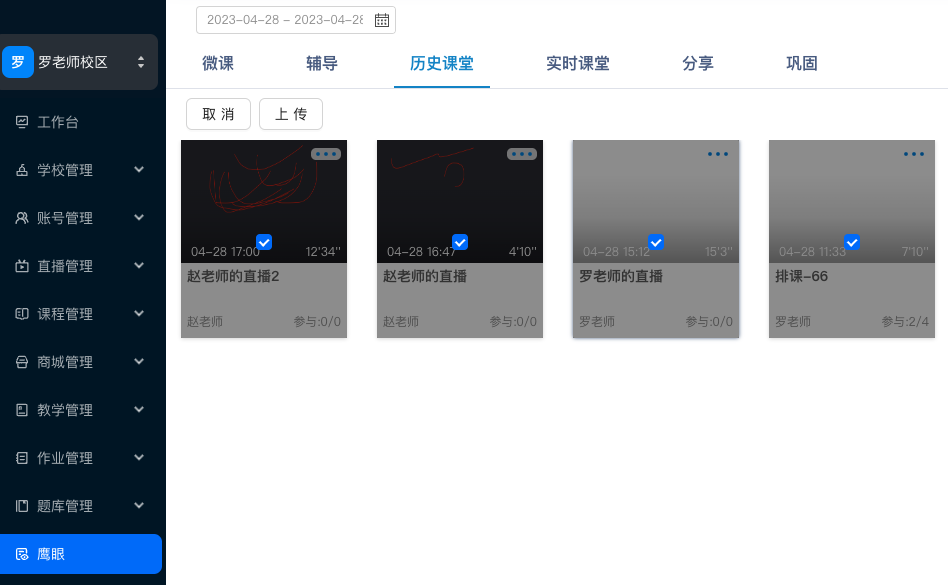Screen dimensions: 948x585
Task: Switch to the 巩固 tab
Action: pos(802,64)
